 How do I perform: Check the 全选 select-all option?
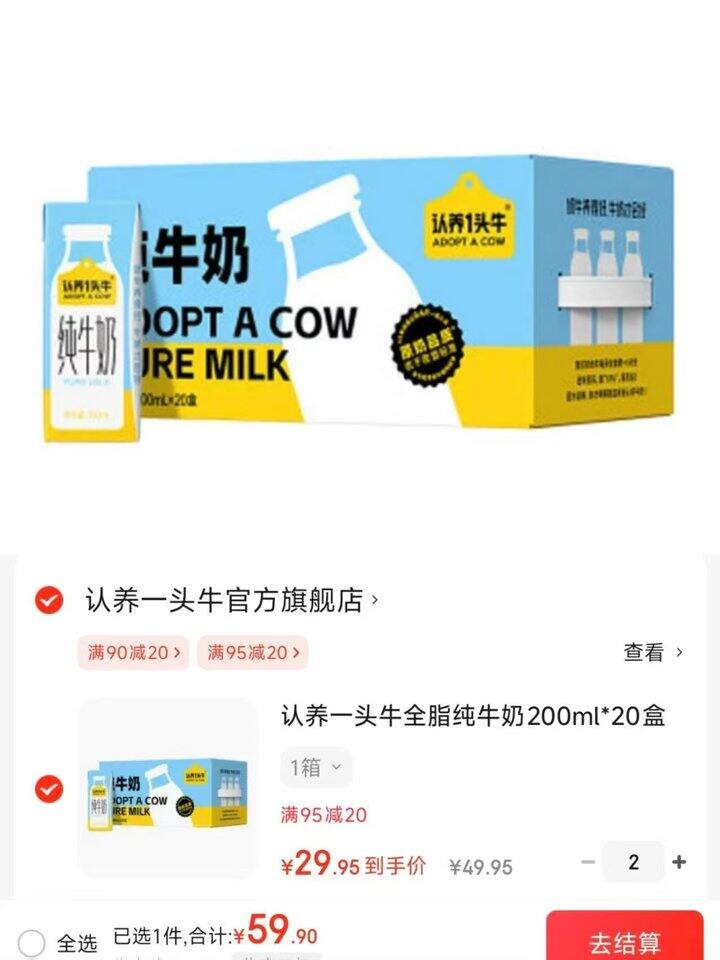point(32,943)
